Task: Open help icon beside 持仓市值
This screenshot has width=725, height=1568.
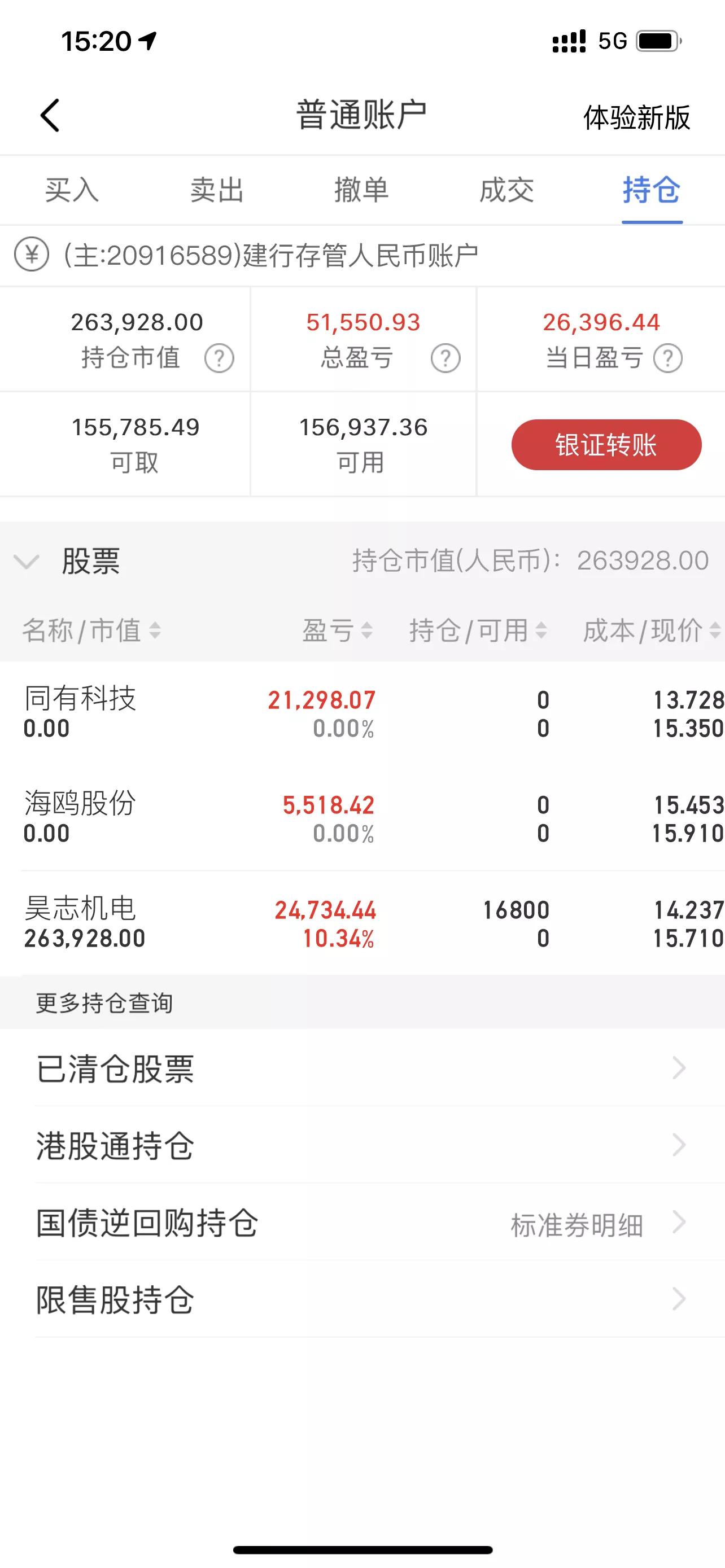Action: pyautogui.click(x=219, y=358)
